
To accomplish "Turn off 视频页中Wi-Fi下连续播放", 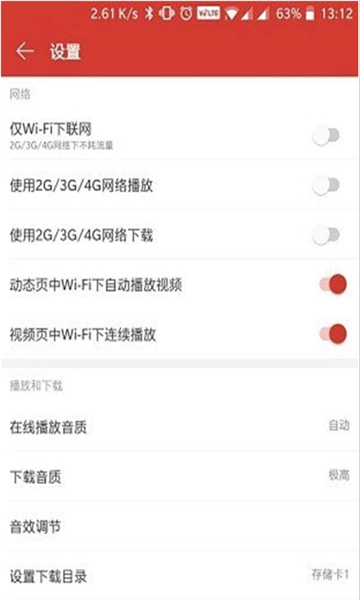I will coord(333,334).
